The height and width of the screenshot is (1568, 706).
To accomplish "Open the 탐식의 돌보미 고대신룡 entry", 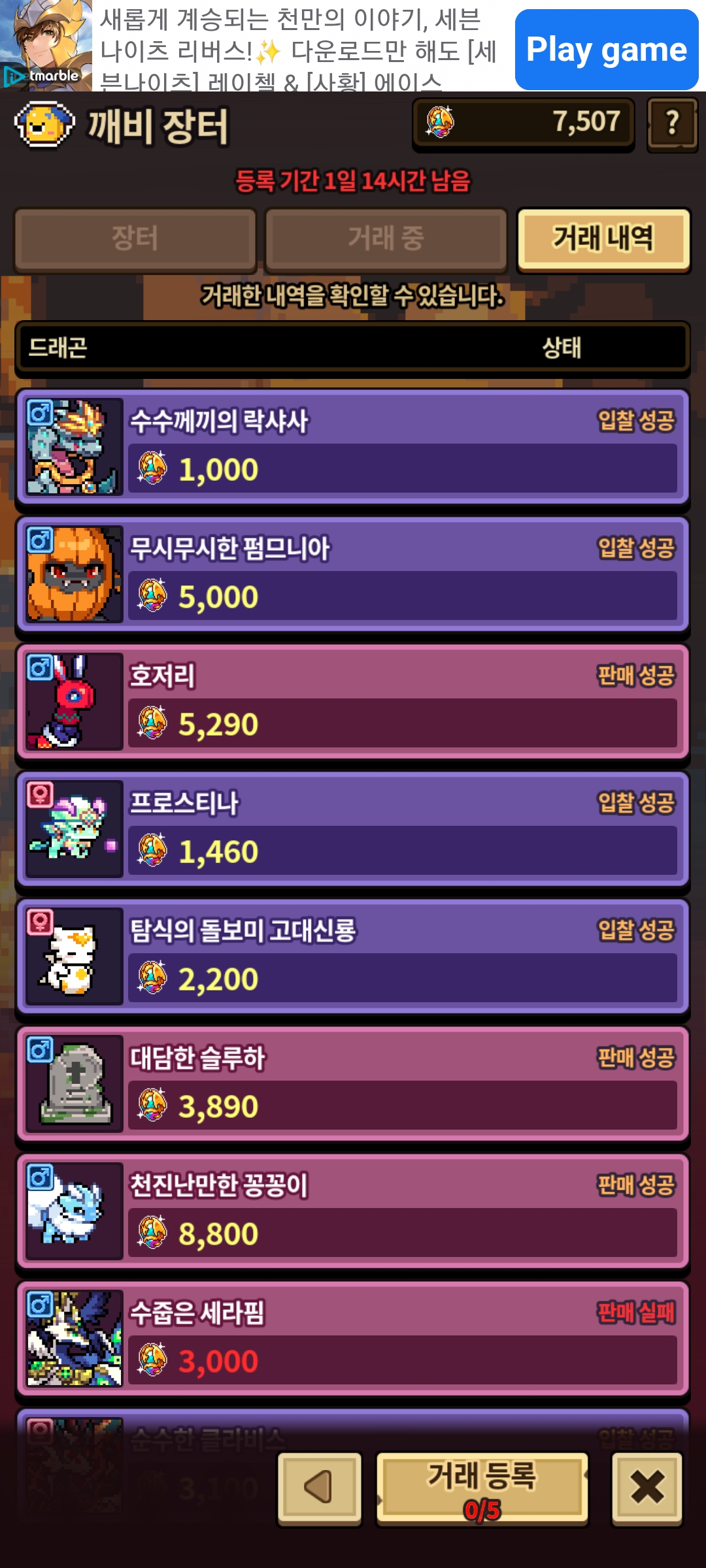I will point(353,956).
